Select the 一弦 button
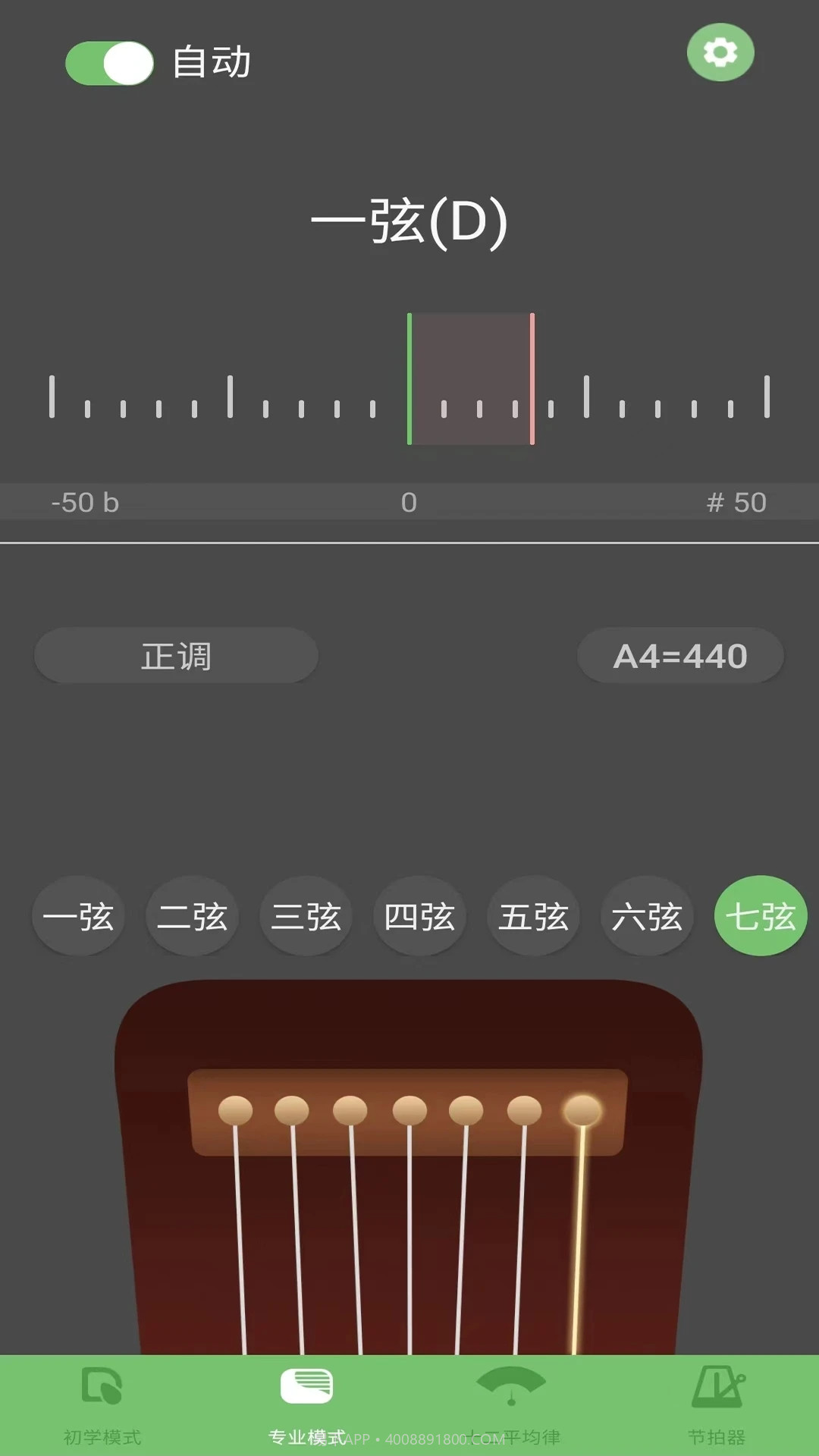819x1456 pixels. tap(79, 915)
